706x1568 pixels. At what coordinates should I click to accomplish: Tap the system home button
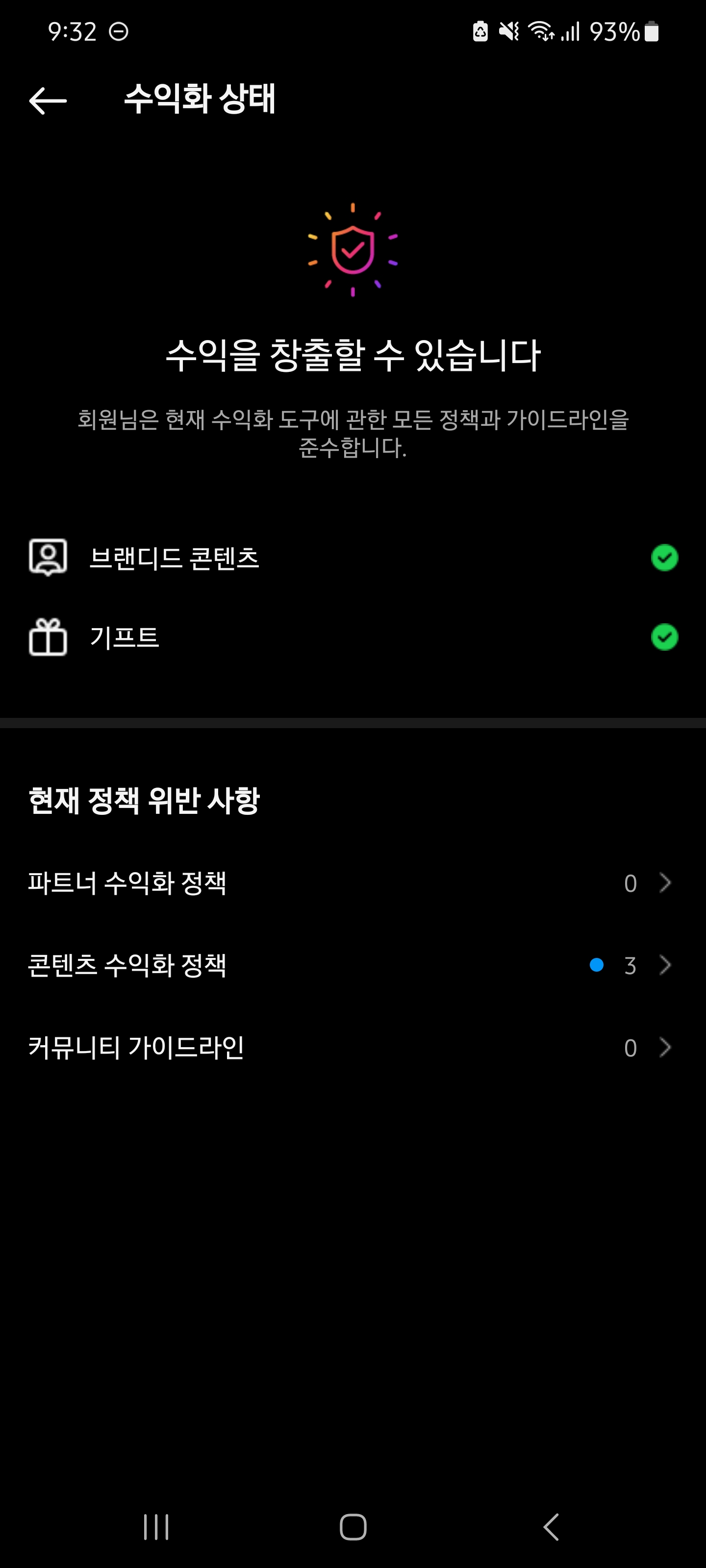pos(353,1527)
